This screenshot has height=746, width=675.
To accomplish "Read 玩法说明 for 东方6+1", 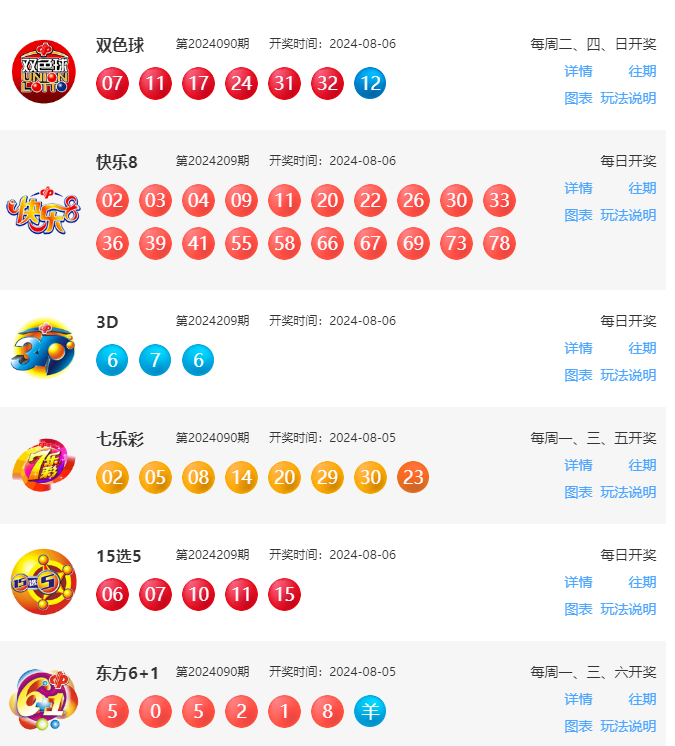I will tap(628, 726).
